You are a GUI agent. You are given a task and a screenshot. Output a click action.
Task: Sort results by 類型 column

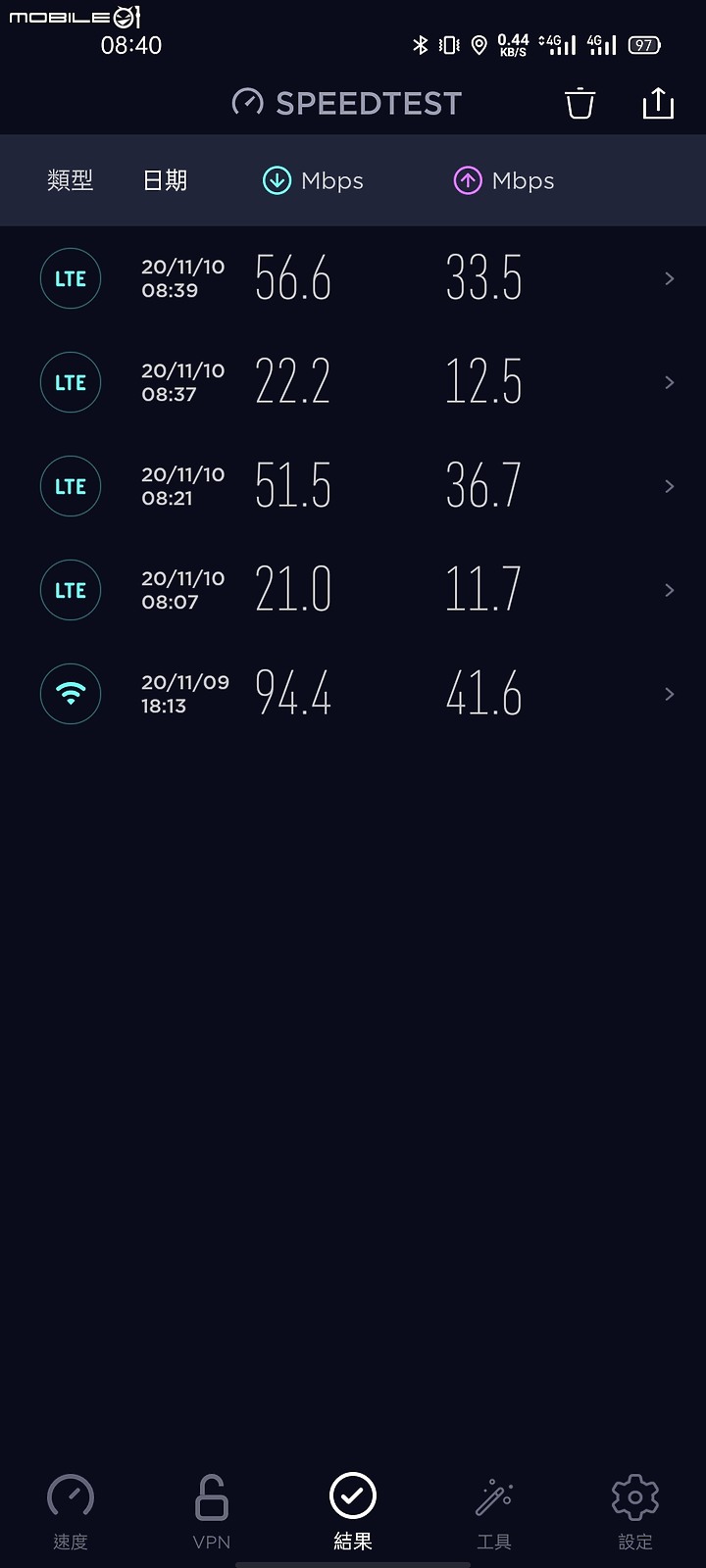(x=71, y=180)
